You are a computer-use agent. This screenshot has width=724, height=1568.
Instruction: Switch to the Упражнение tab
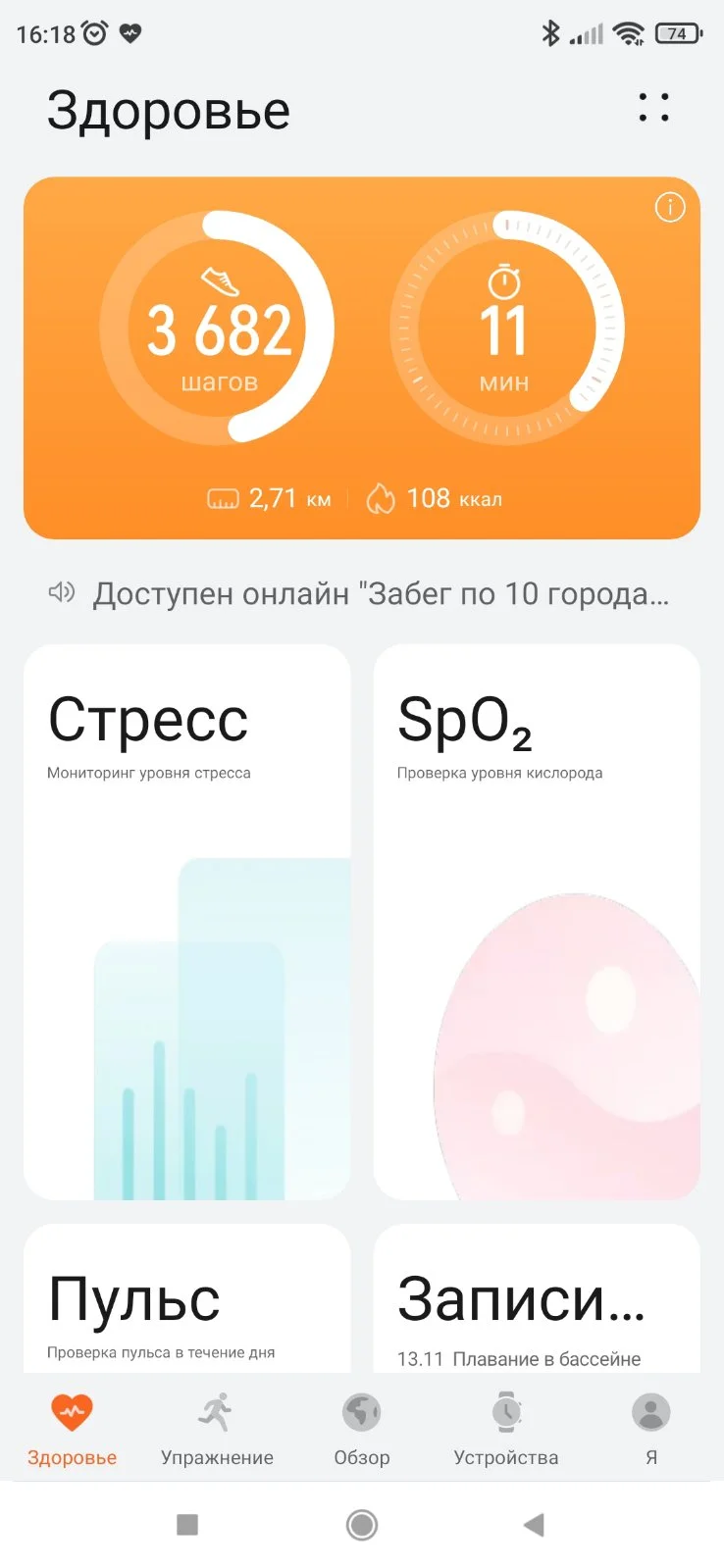217,1428
